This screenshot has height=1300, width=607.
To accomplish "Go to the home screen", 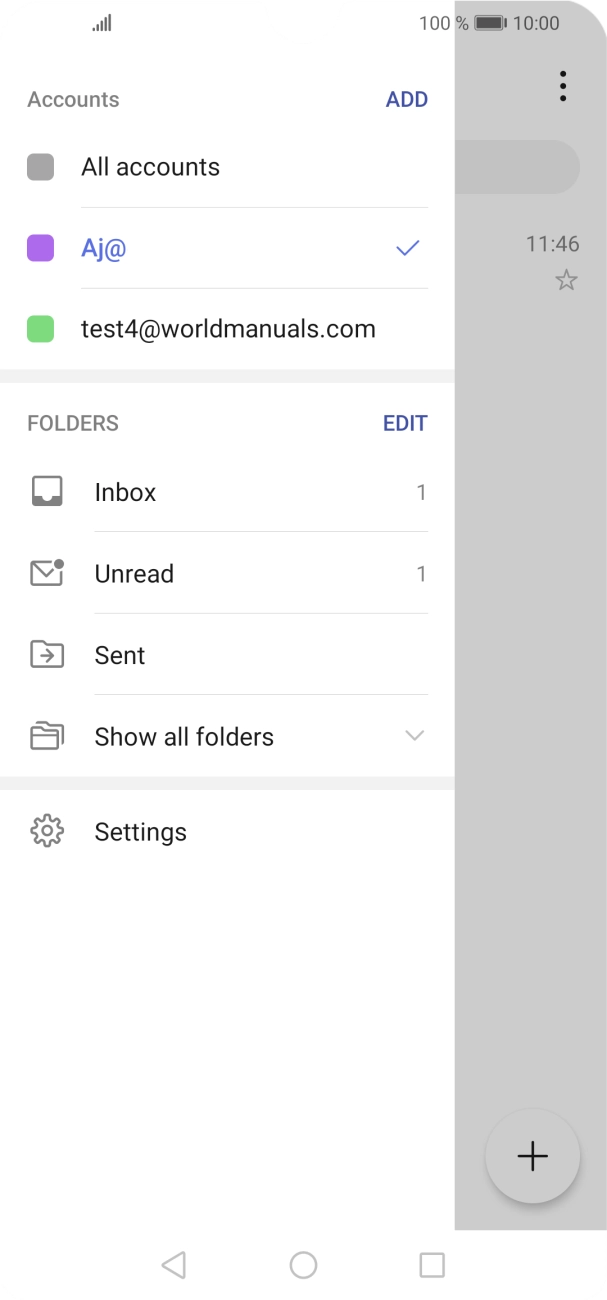I will tap(303, 1265).
